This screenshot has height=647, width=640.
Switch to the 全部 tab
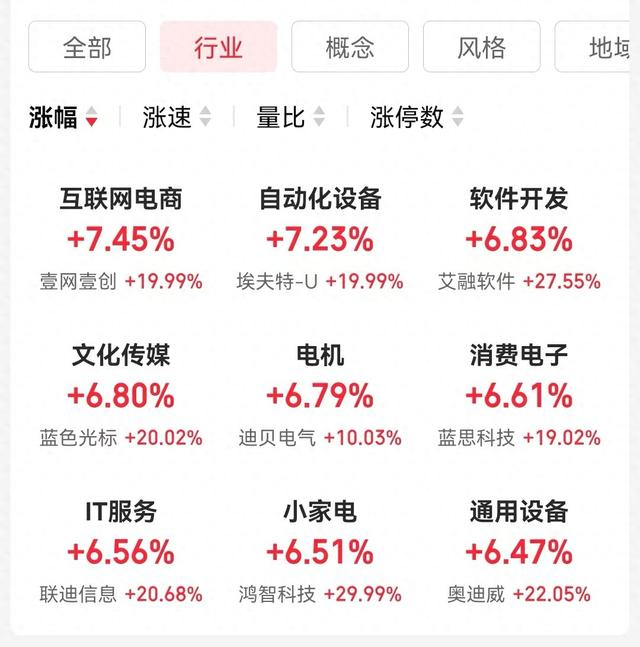[x=87, y=46]
